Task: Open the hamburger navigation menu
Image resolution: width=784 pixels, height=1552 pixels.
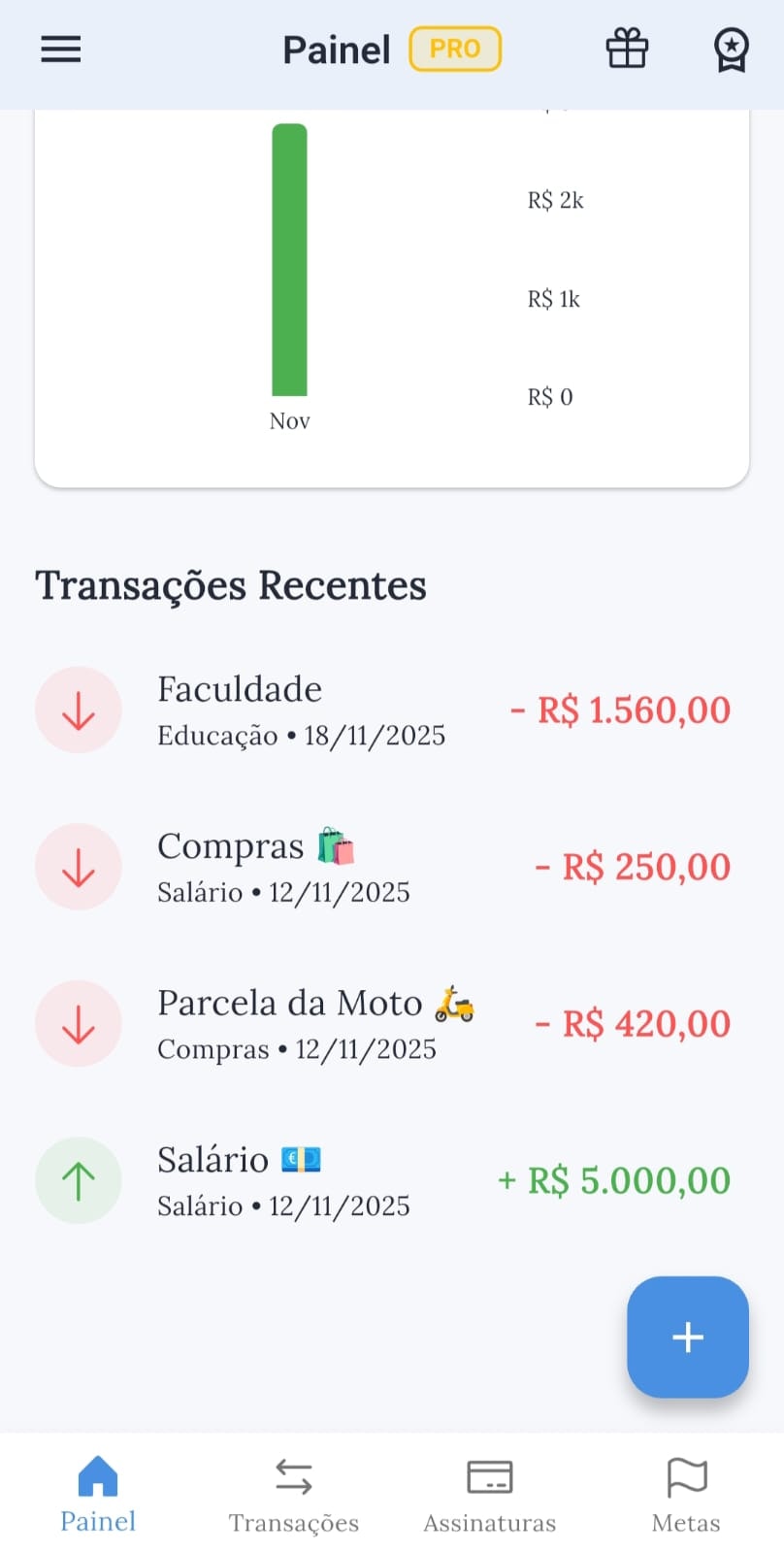Action: (x=60, y=50)
